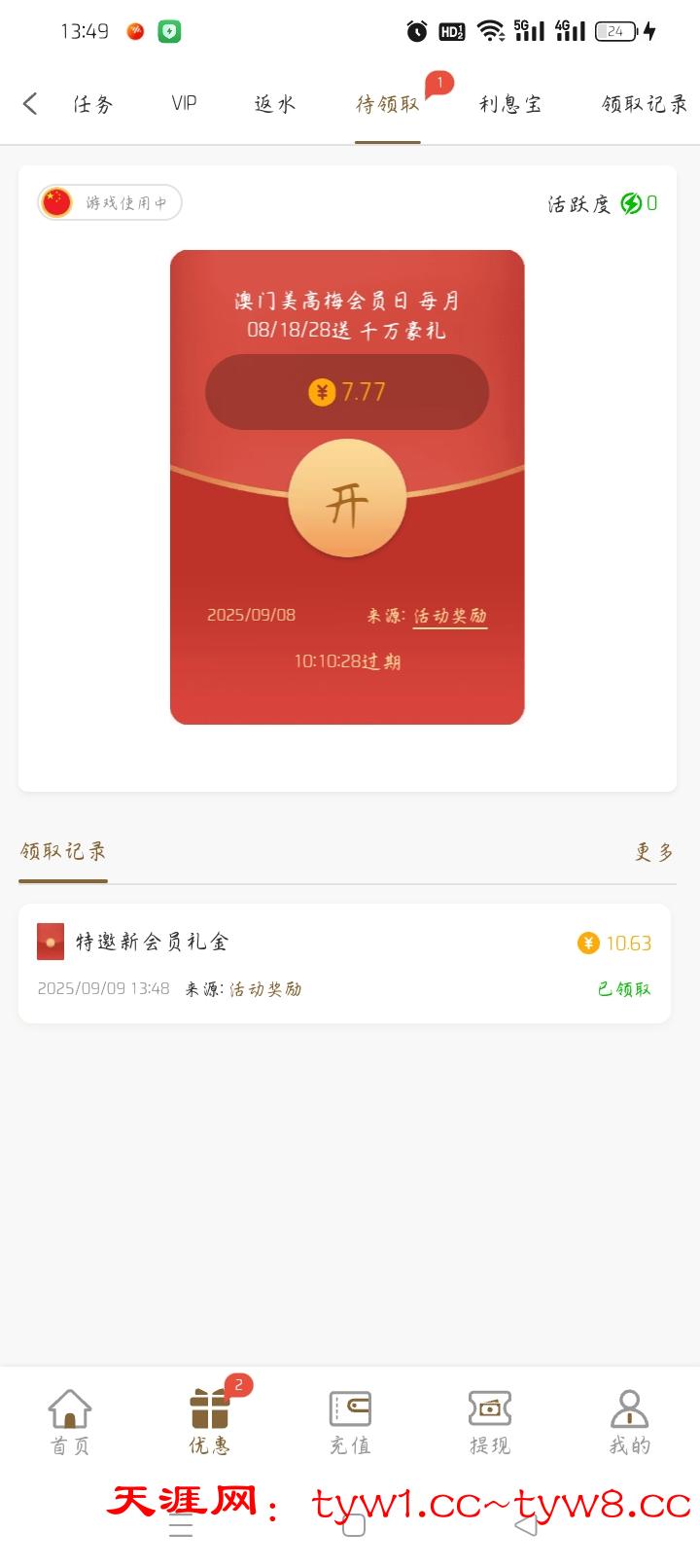The width and height of the screenshot is (700, 1568).
Task: Go to 首页 in bottom navigation
Action: 70,1421
